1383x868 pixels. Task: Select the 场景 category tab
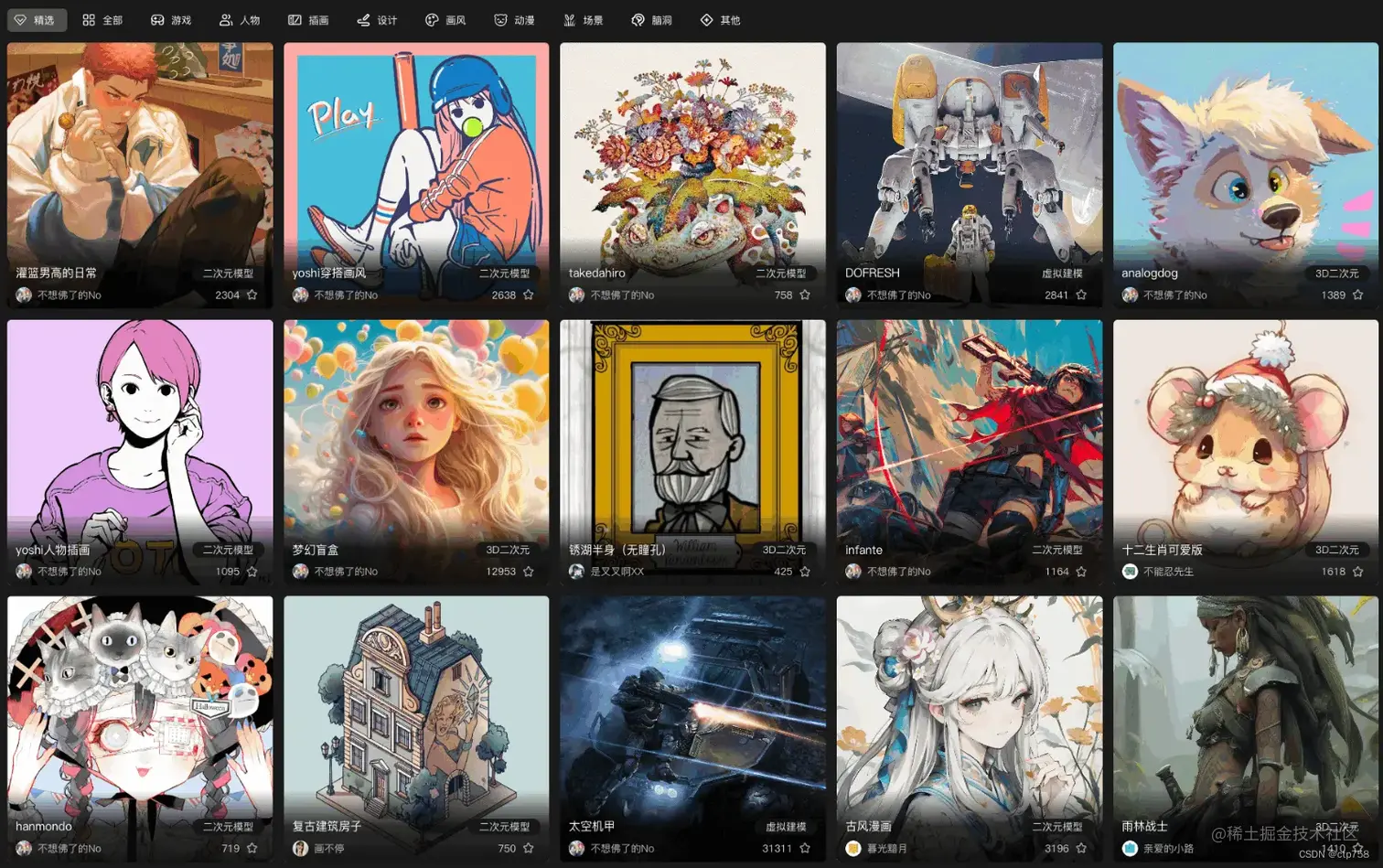pyautogui.click(x=584, y=20)
